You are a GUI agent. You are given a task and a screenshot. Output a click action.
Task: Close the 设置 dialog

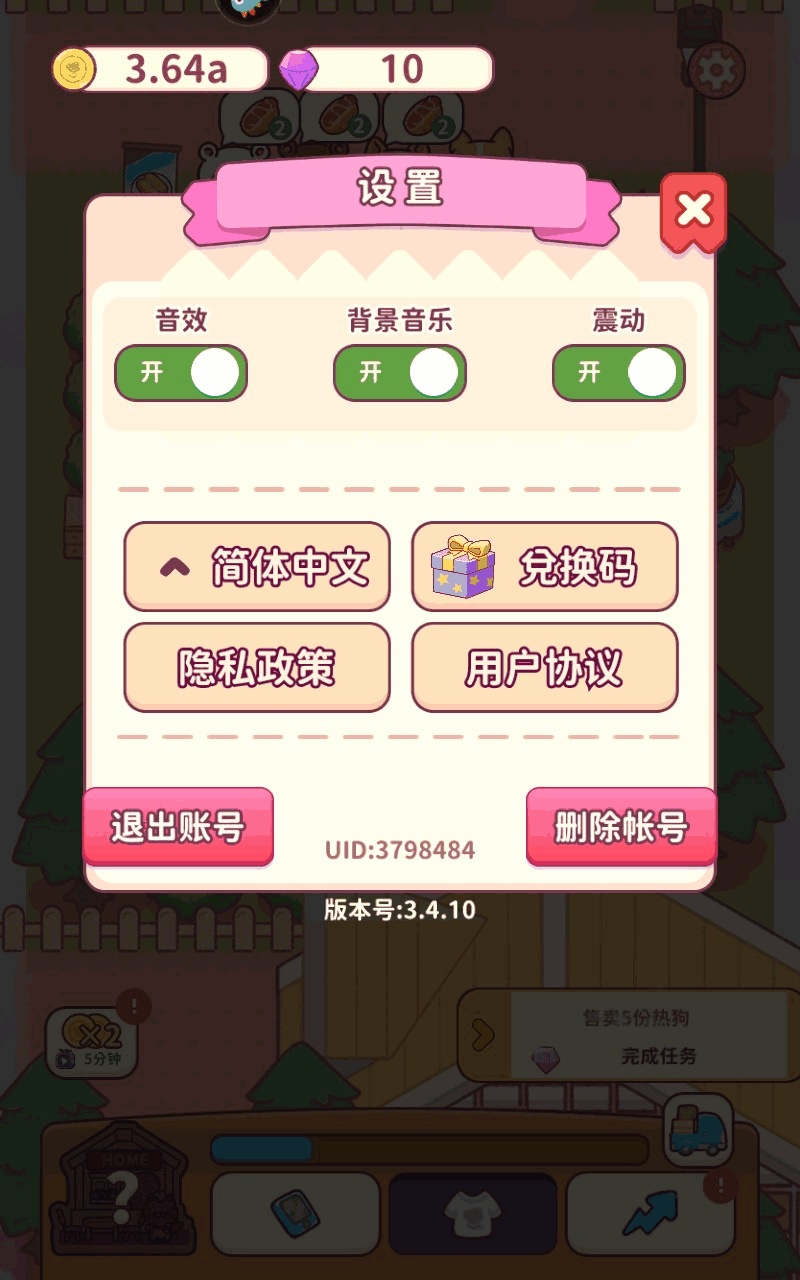[x=693, y=211]
